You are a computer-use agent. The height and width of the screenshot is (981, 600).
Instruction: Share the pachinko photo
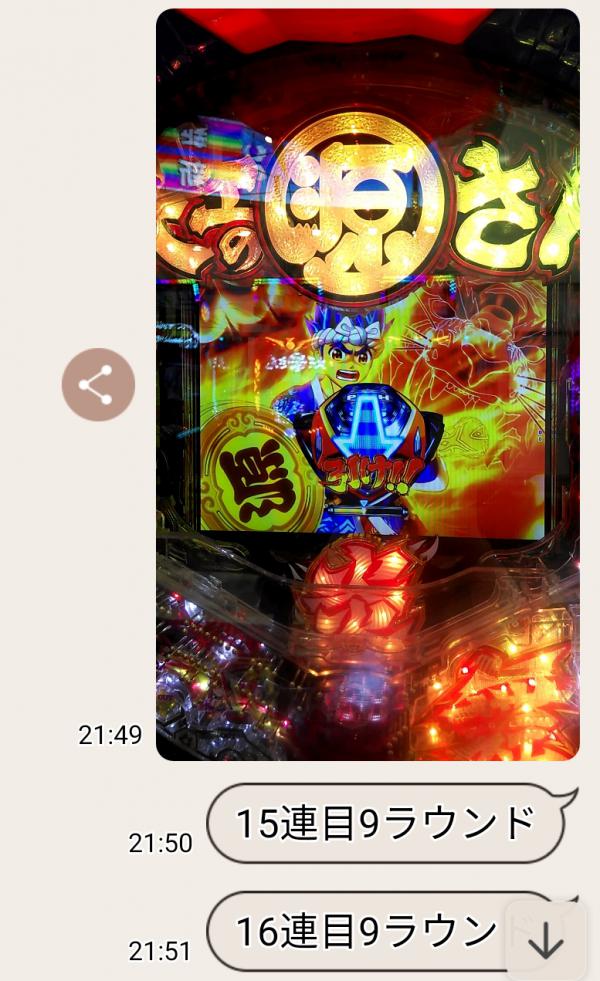click(x=98, y=385)
